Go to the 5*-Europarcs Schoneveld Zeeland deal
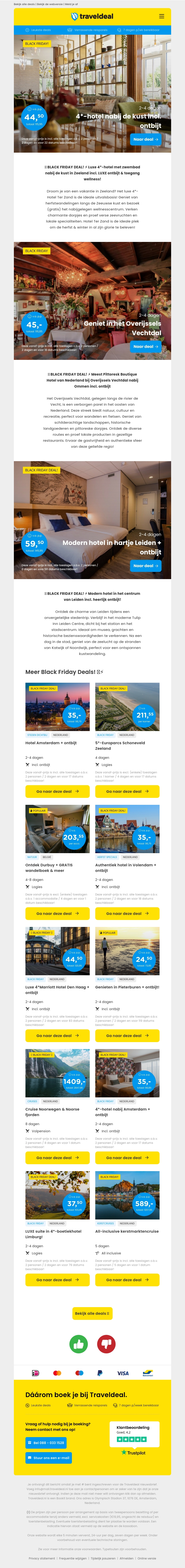This screenshot has width=185, height=1568. (127, 791)
